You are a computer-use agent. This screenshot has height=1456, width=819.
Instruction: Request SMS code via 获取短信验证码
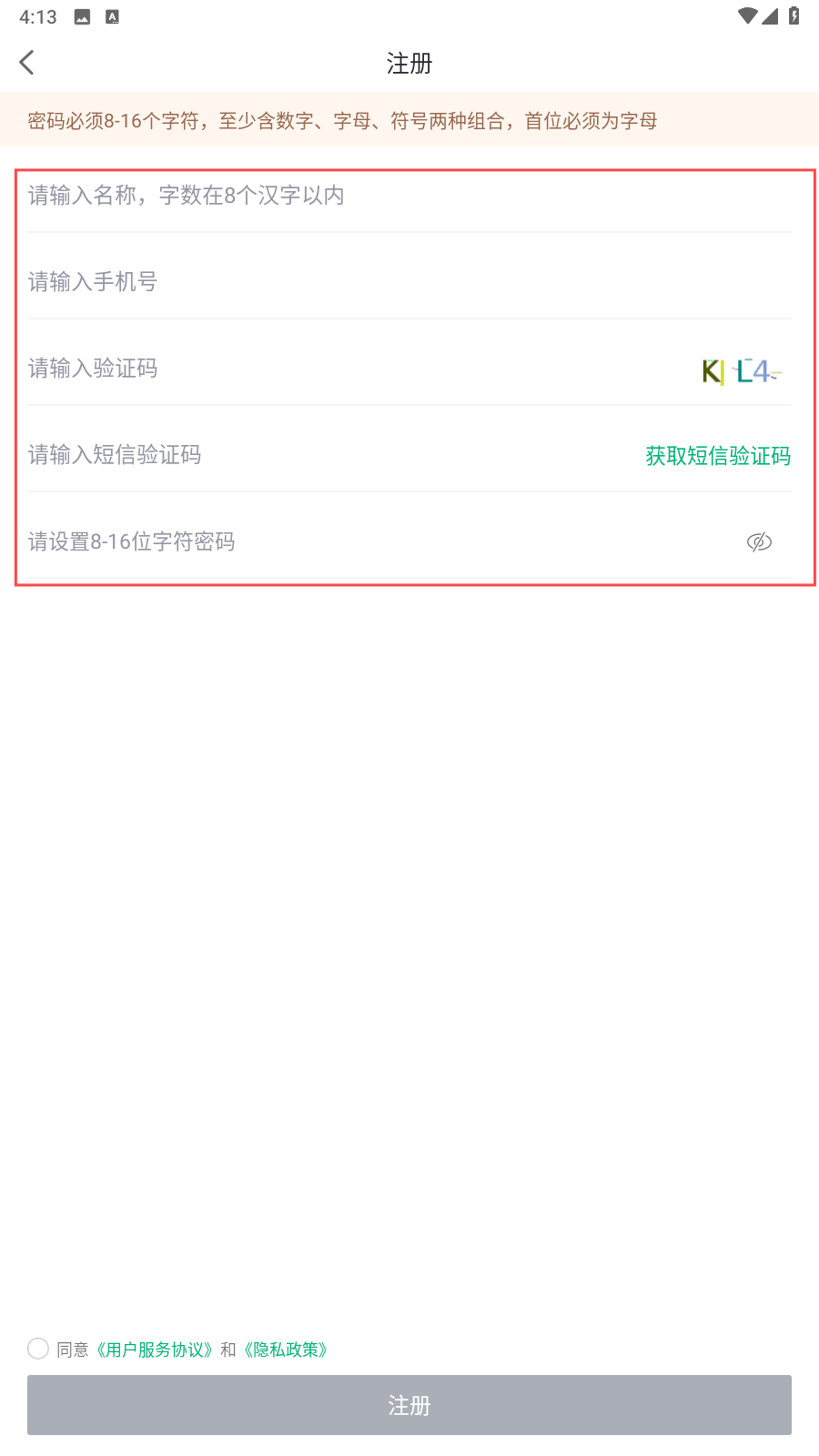(718, 455)
